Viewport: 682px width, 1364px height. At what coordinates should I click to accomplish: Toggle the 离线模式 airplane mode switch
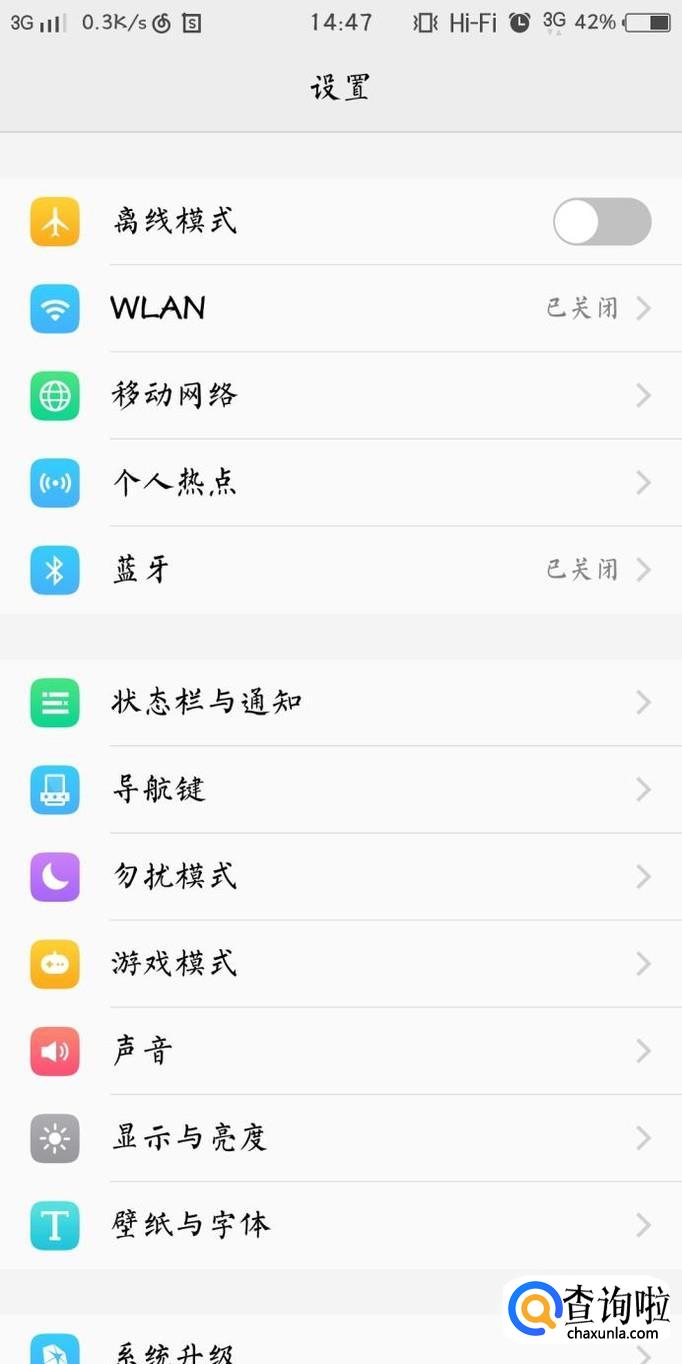[601, 222]
